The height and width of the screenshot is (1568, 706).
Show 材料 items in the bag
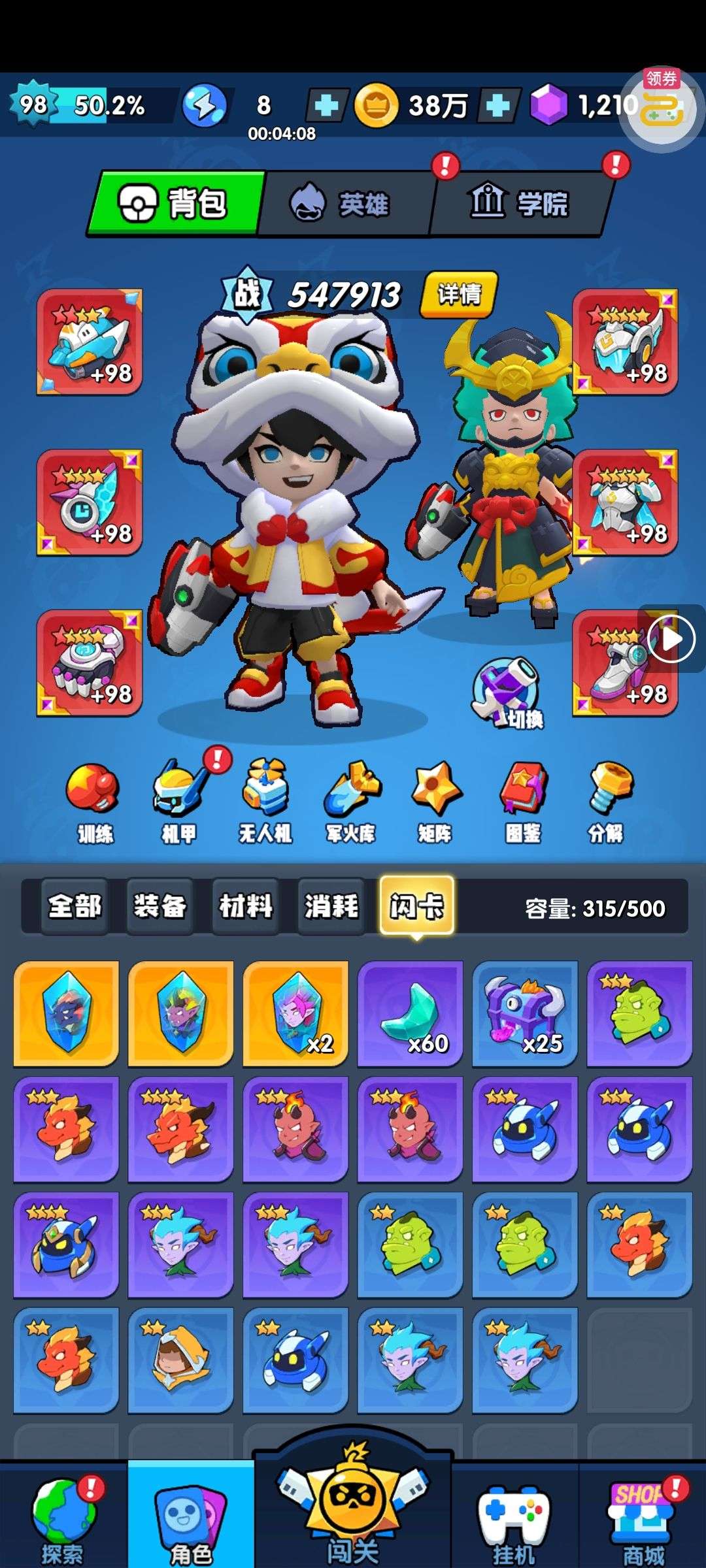tap(246, 906)
